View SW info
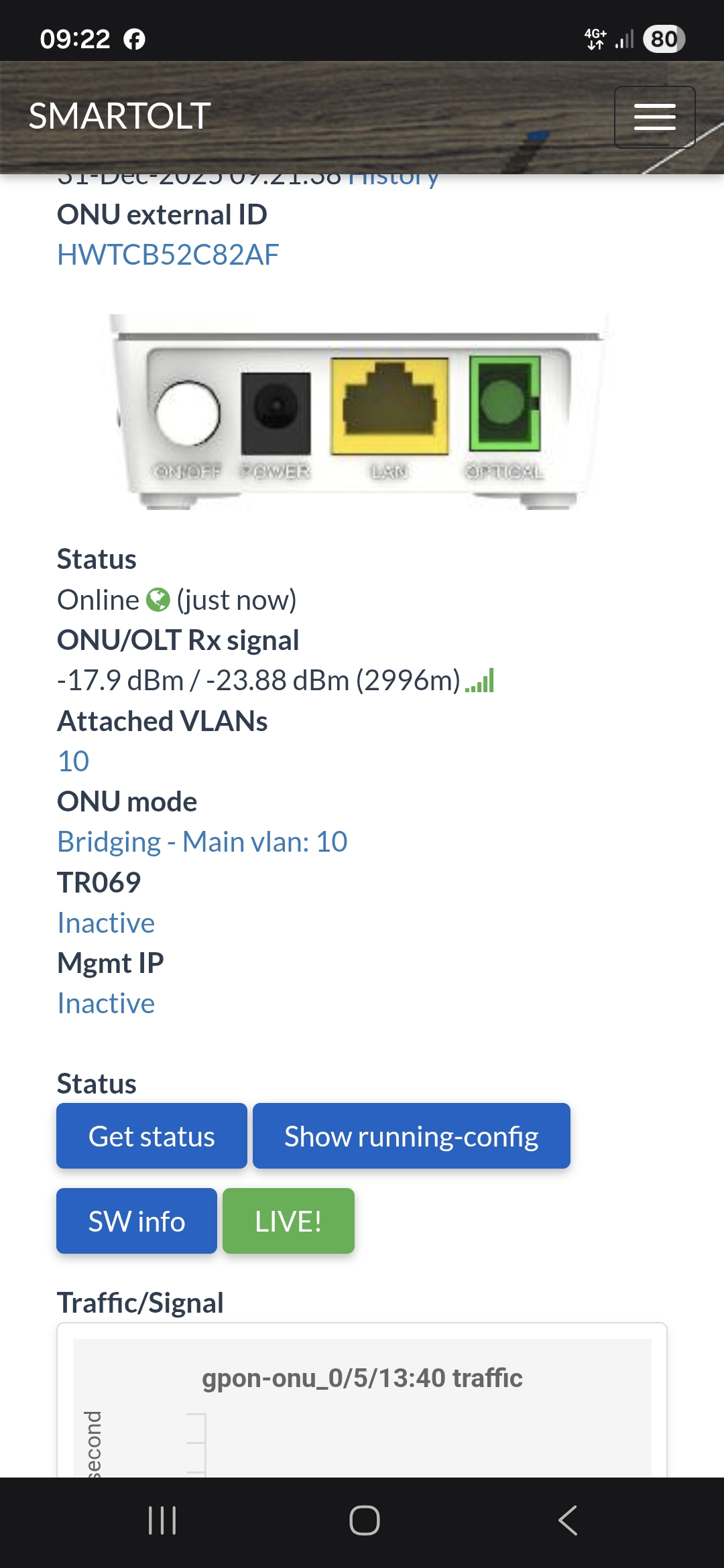724x1568 pixels. pyautogui.click(x=137, y=1221)
